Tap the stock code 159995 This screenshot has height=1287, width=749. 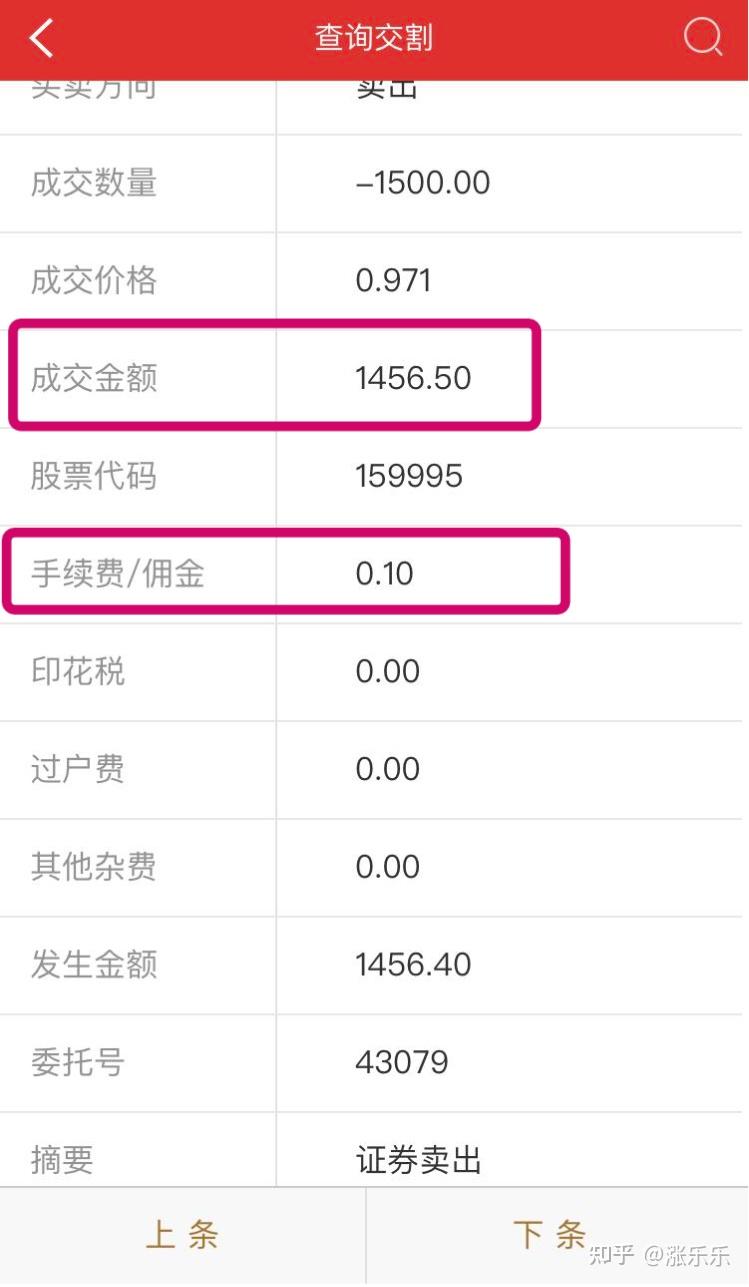point(408,476)
